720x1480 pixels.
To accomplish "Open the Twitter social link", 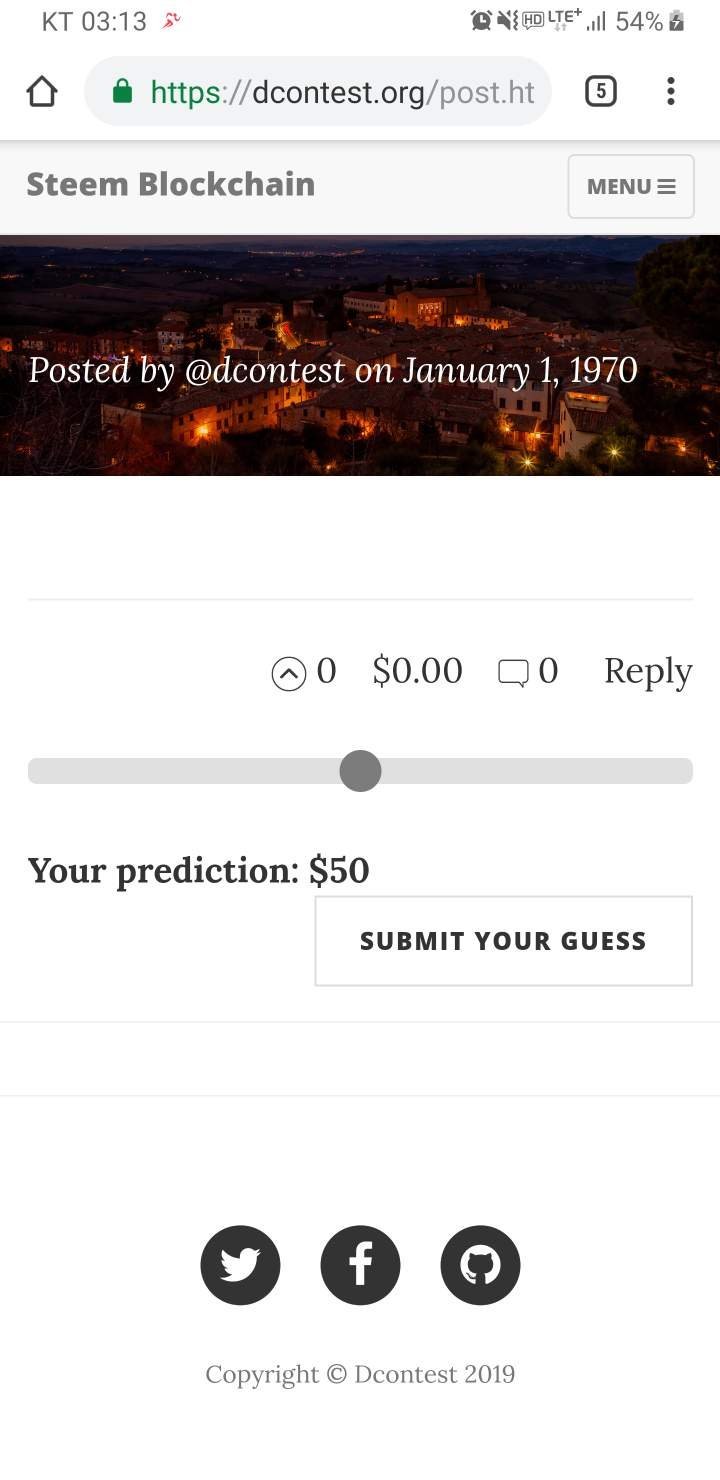I will coord(240,1265).
